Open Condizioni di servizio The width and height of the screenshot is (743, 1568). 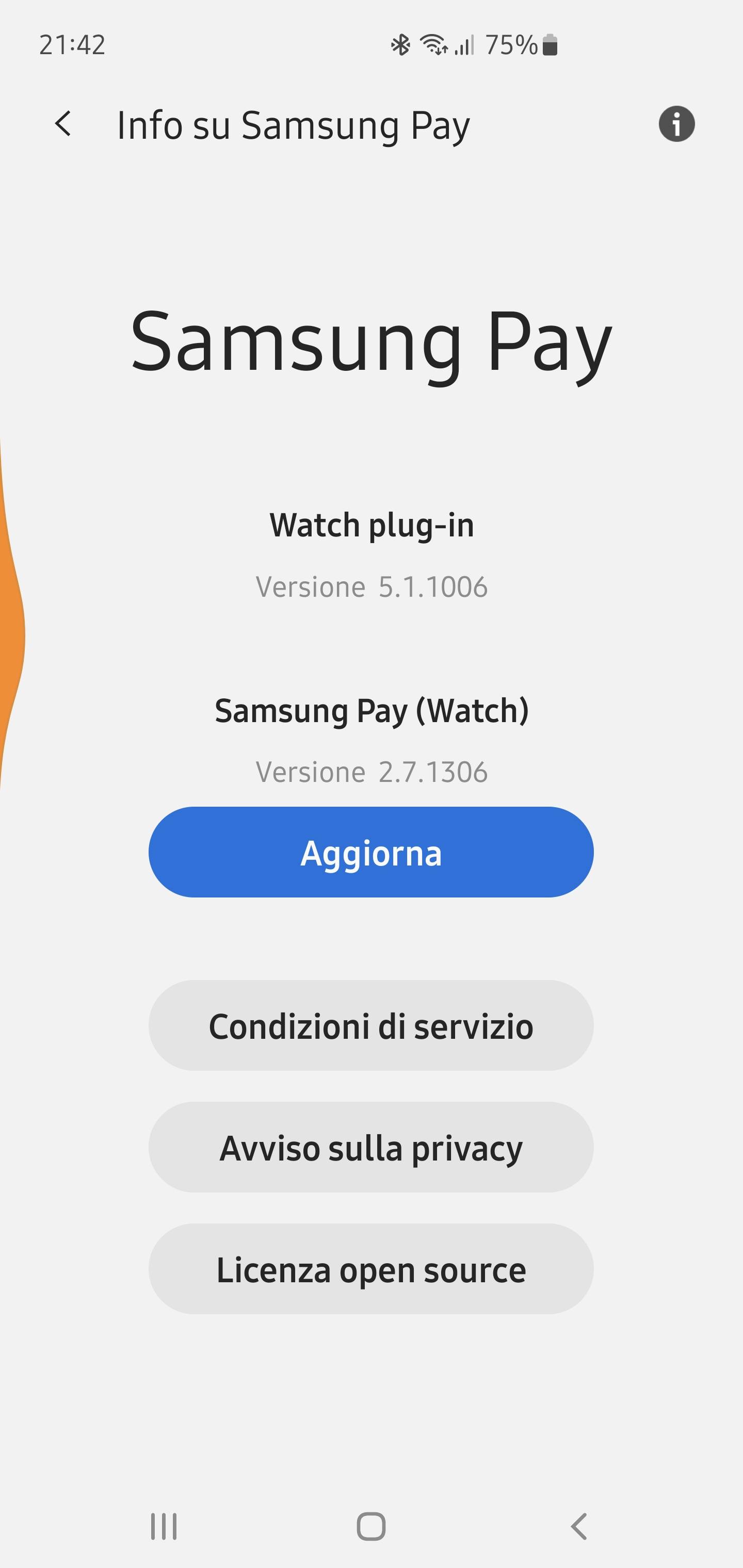coord(371,1026)
